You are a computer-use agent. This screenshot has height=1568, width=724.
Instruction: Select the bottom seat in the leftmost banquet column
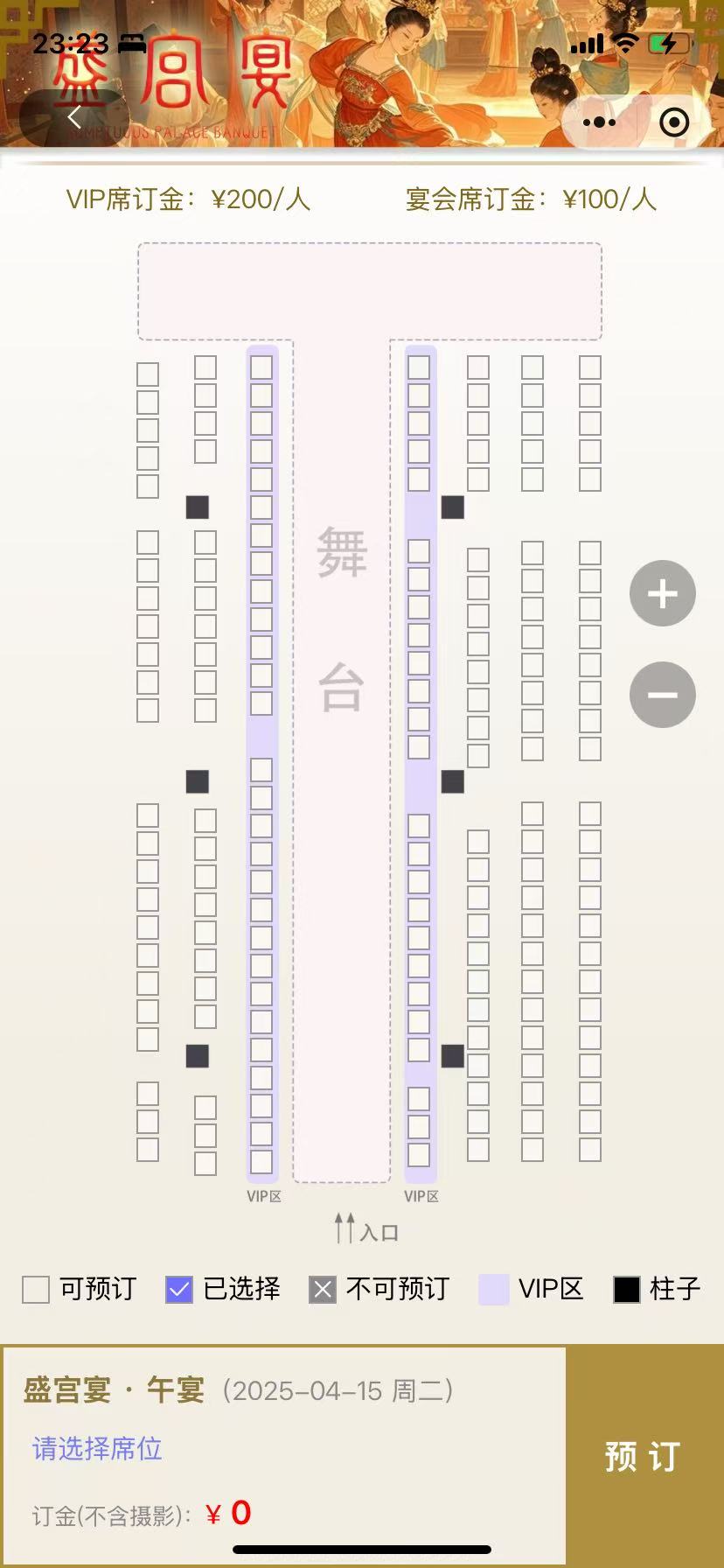[x=148, y=1150]
